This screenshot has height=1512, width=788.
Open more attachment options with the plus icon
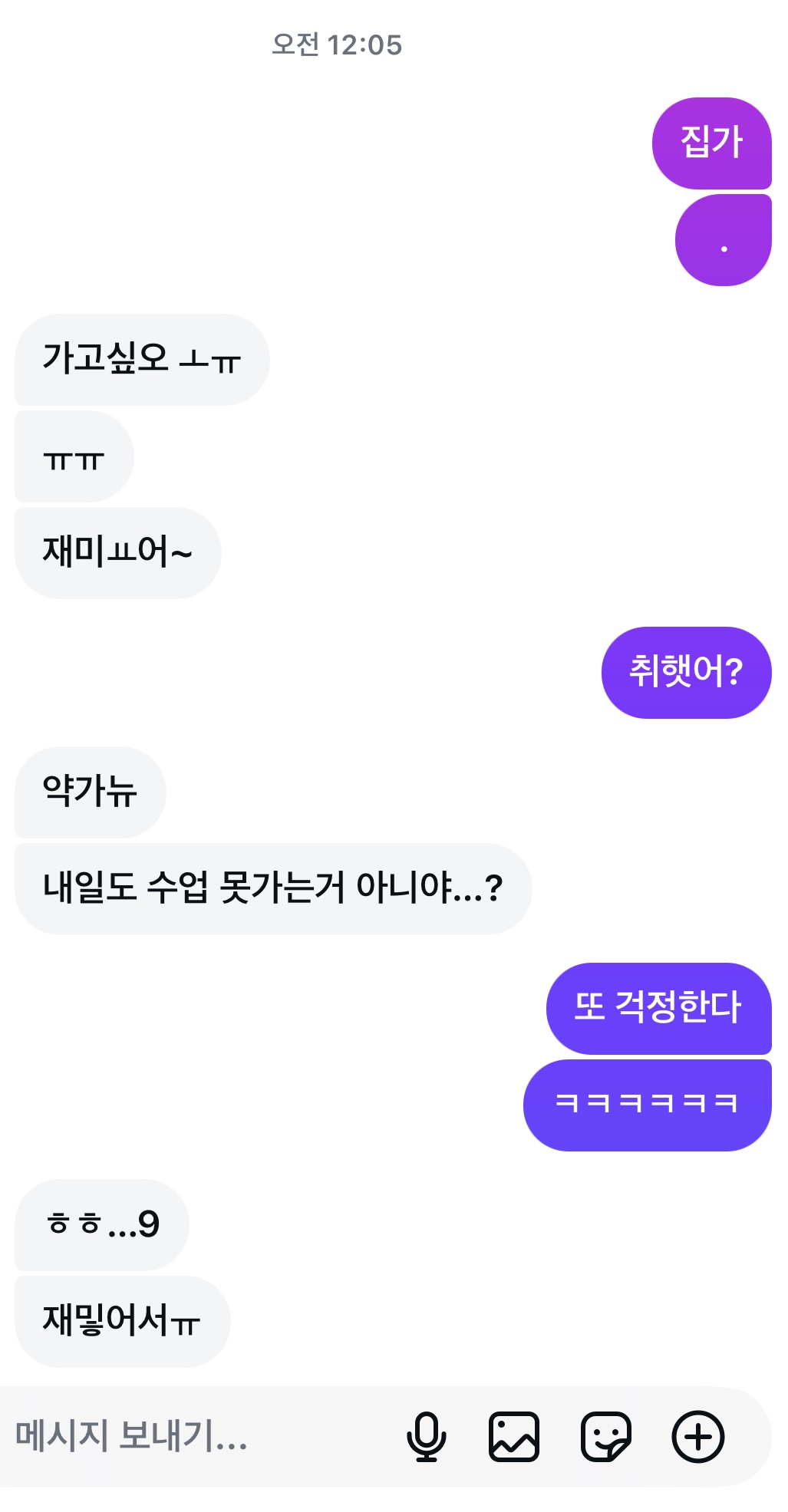point(698,1436)
